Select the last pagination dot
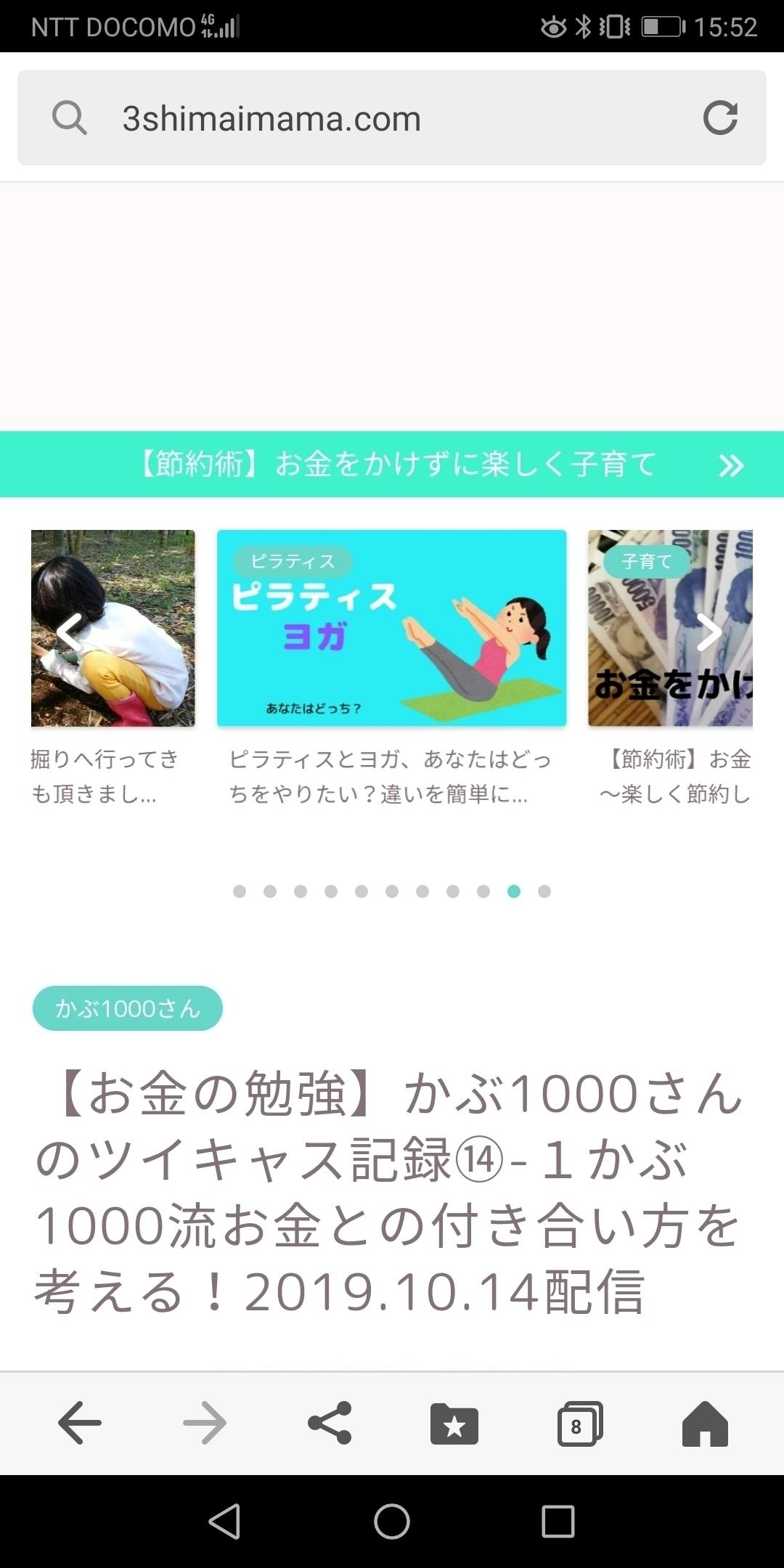The width and height of the screenshot is (784, 1568). click(x=545, y=891)
